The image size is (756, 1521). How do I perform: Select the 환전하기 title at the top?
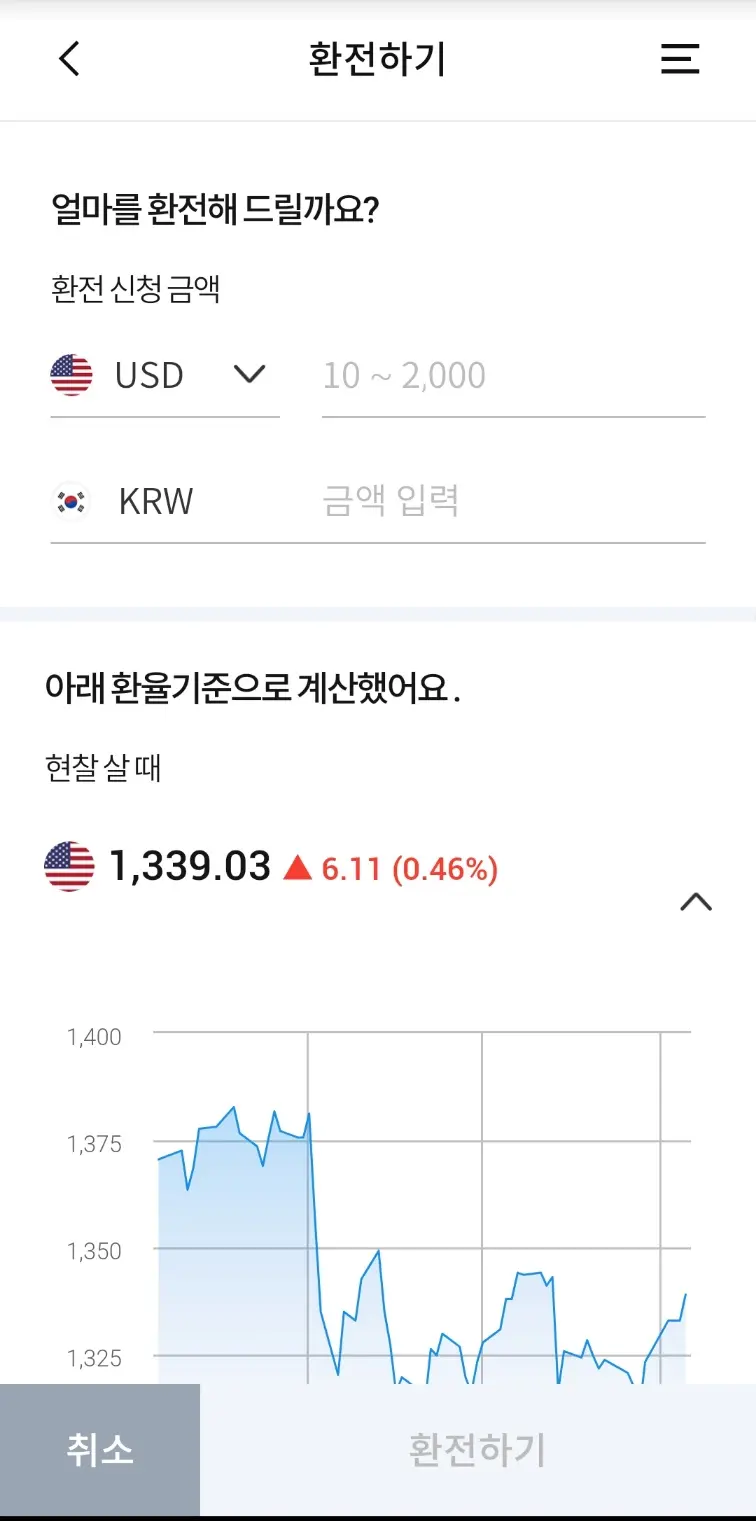point(377,59)
